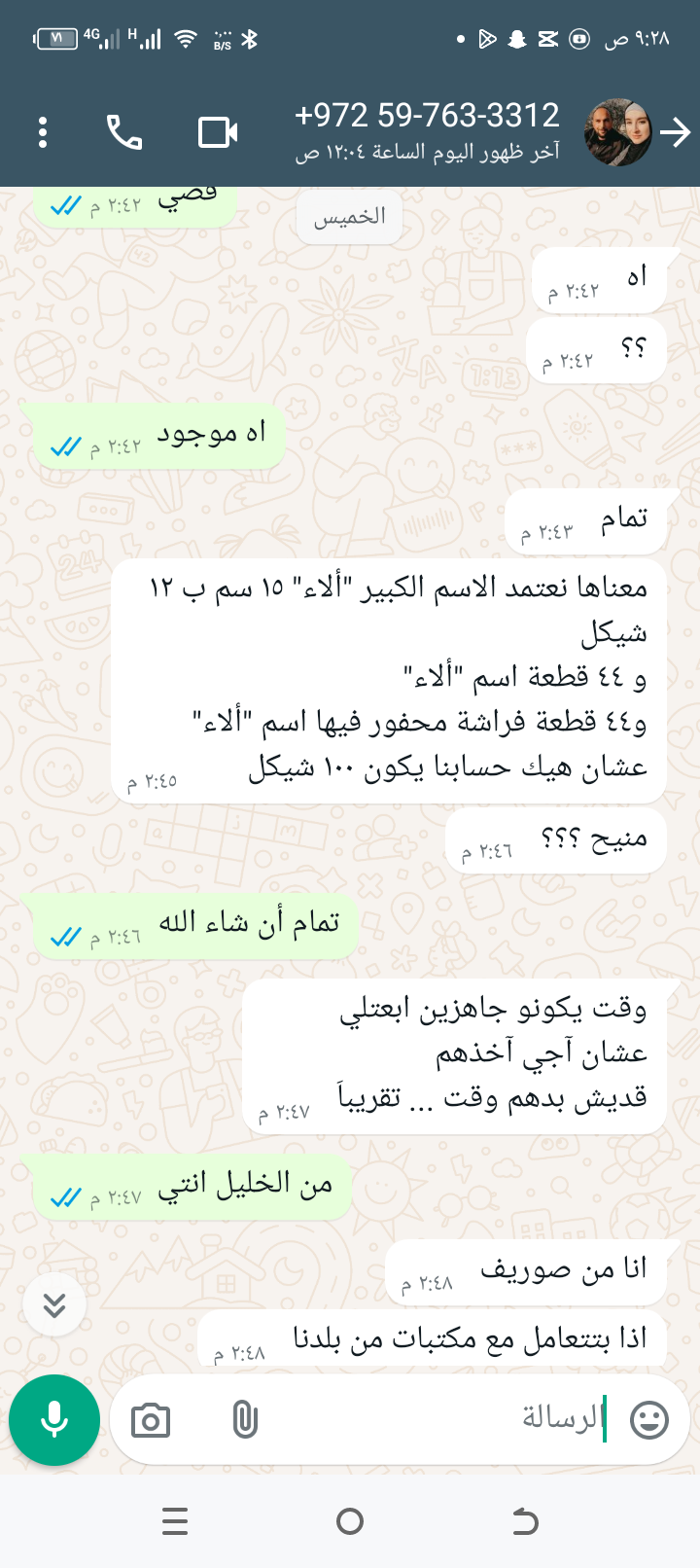Jump to latest messages with double chevron
Viewport: 700px width, 1568px height.
coord(54,1305)
